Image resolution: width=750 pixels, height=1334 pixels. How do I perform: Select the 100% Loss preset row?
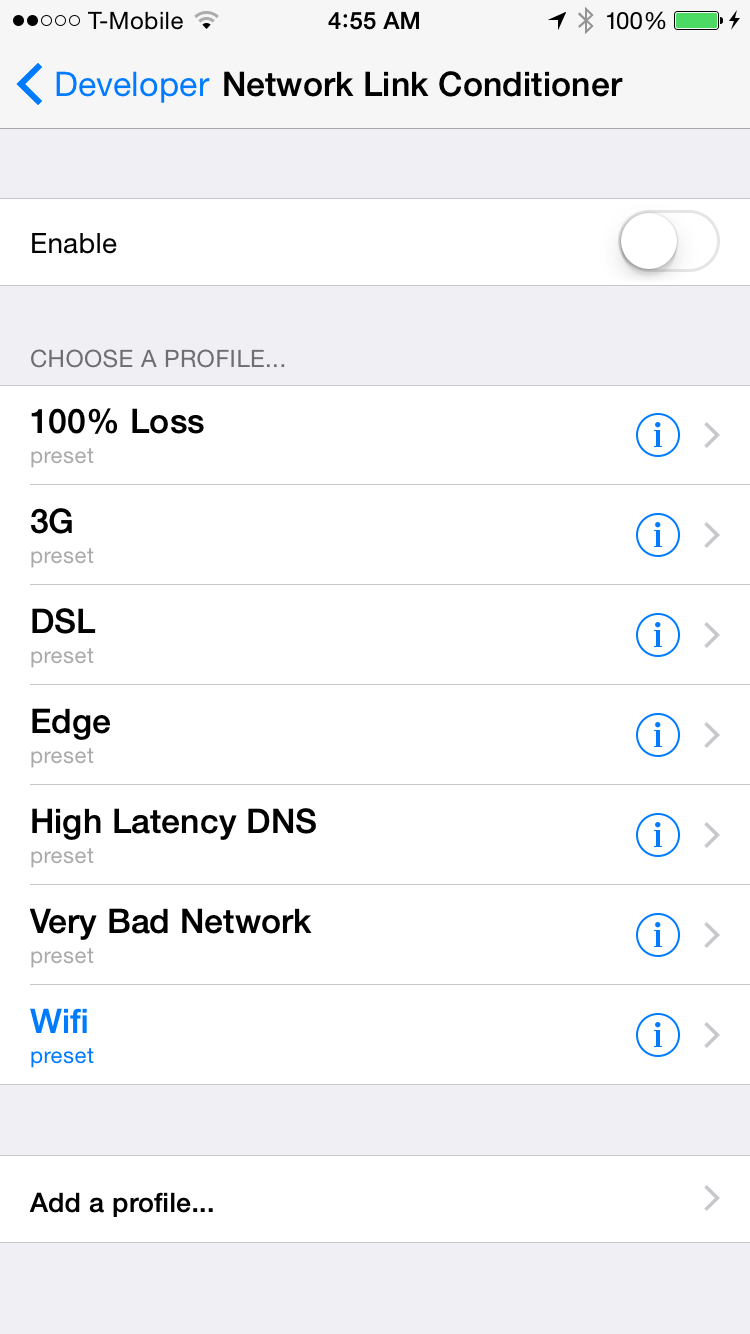300,435
